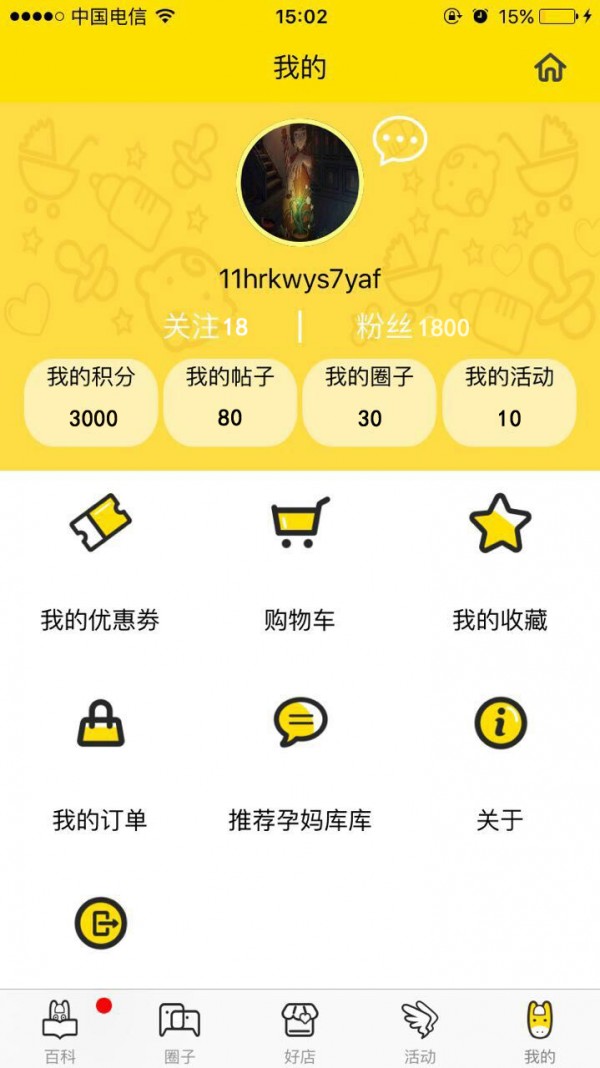The width and height of the screenshot is (600, 1068).
Task: Open the 关注 following list
Action: [206, 327]
